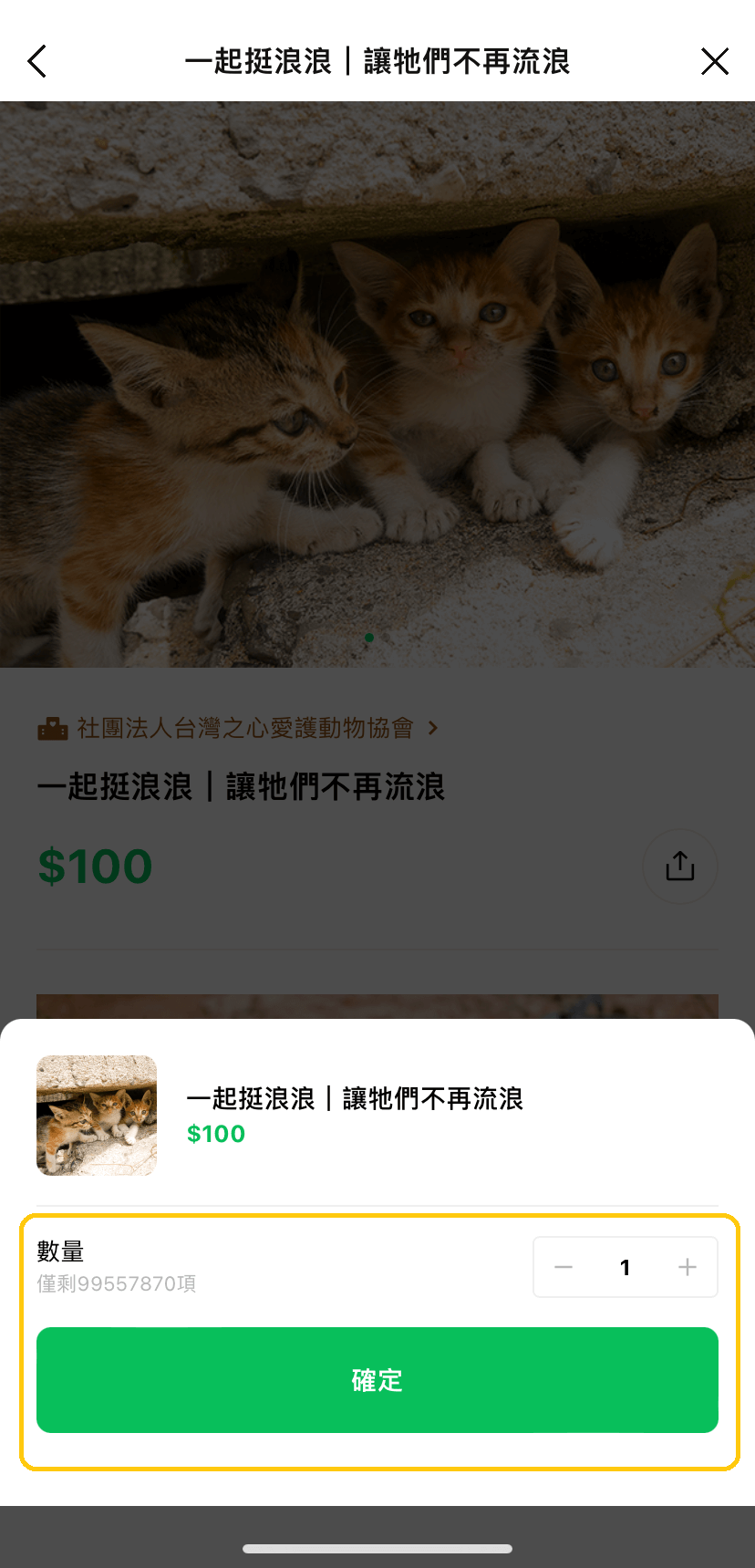Screen dimensions: 755x1568
Task: Go back using the header arrow
Action: pyautogui.click(x=37, y=61)
